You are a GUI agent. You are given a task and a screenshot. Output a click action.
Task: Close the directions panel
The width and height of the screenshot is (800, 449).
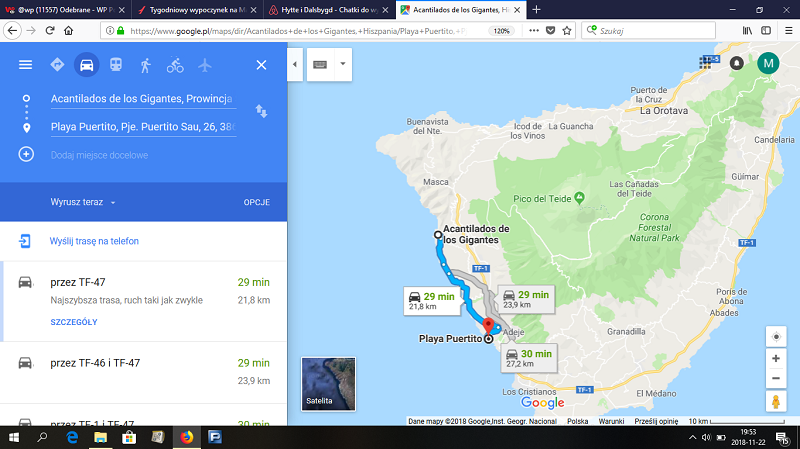(x=261, y=65)
